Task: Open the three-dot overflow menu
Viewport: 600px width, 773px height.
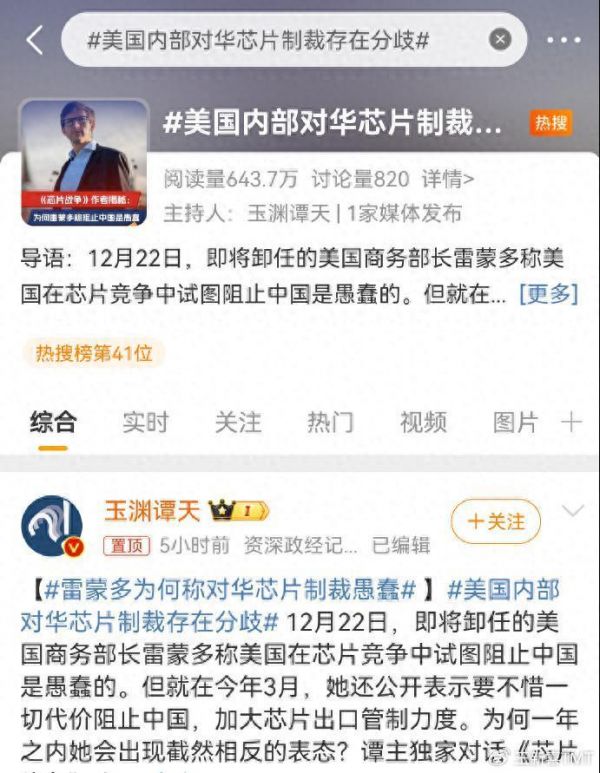Action: point(564,40)
